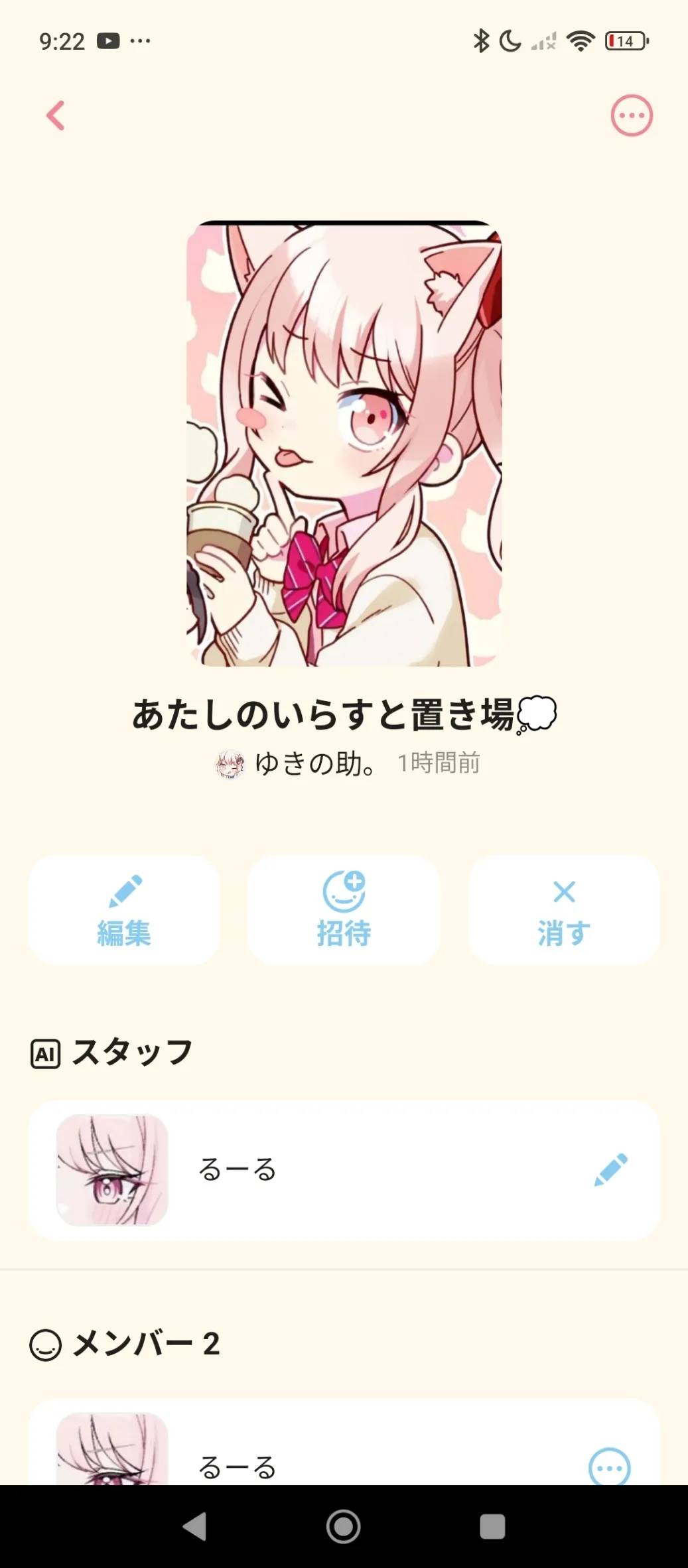Delete the room with 消す
The height and width of the screenshot is (1568, 688).
tap(564, 909)
